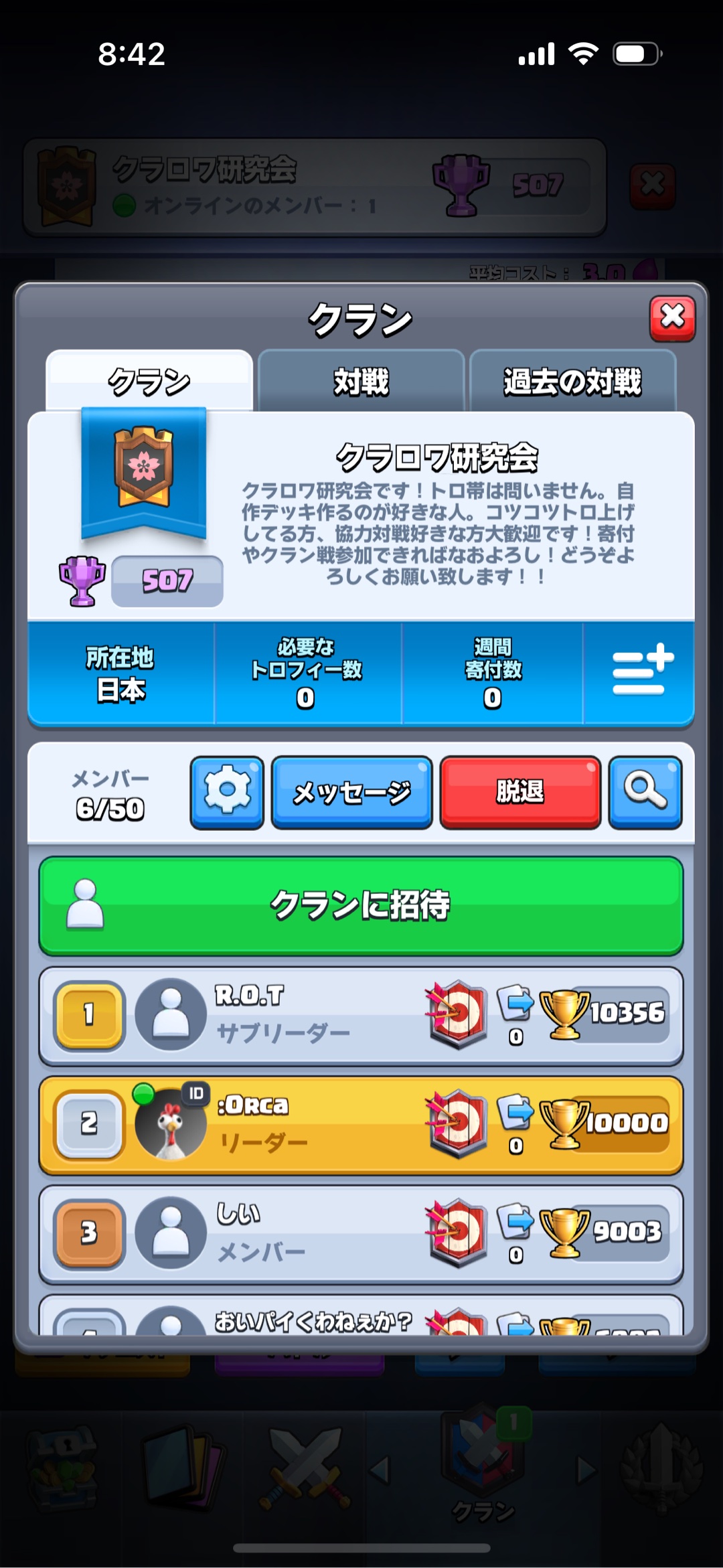Tap the メッセージ button

(351, 793)
